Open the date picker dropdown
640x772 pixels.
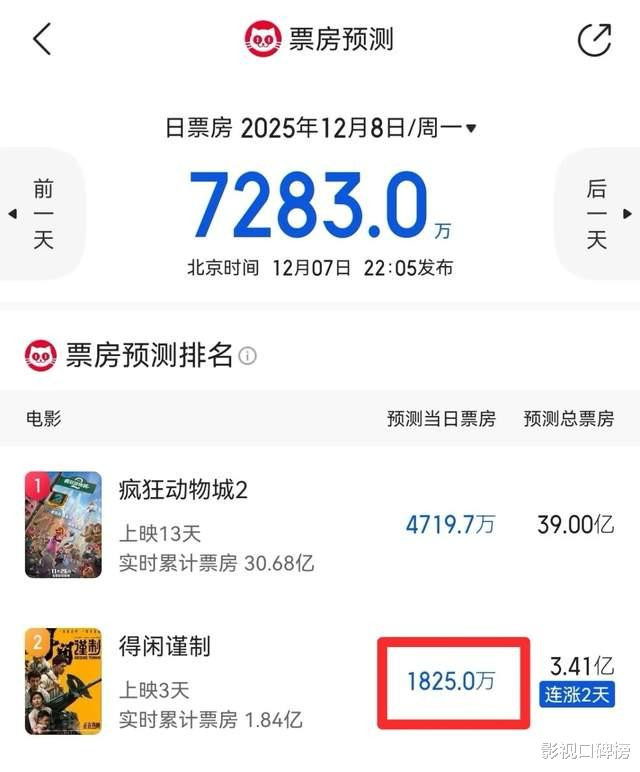click(x=471, y=128)
